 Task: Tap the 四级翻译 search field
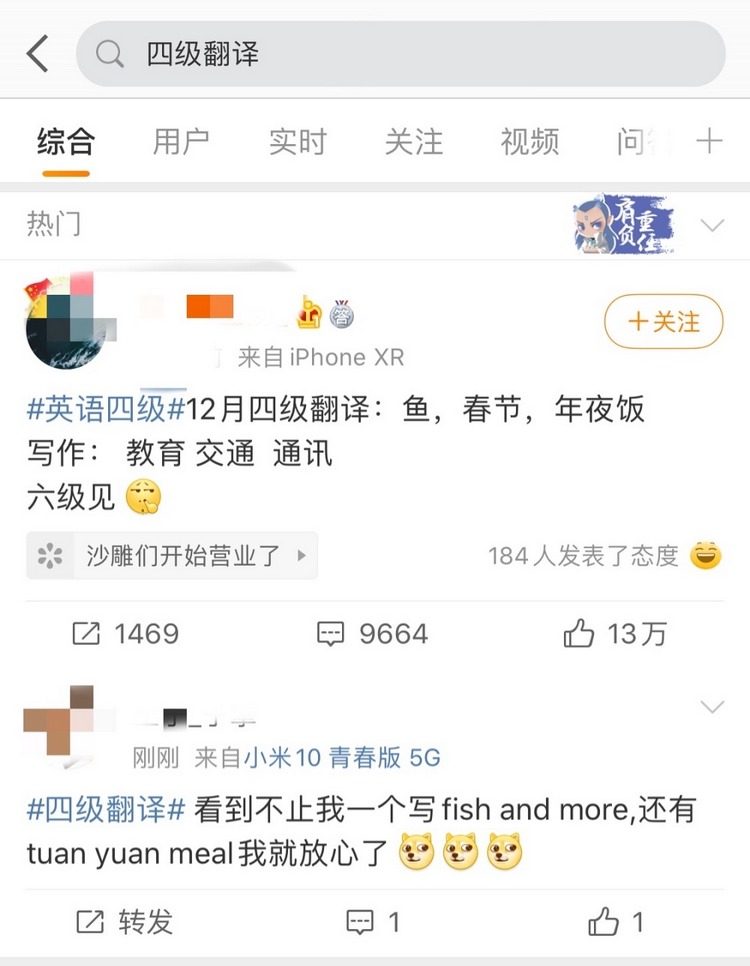[400, 54]
